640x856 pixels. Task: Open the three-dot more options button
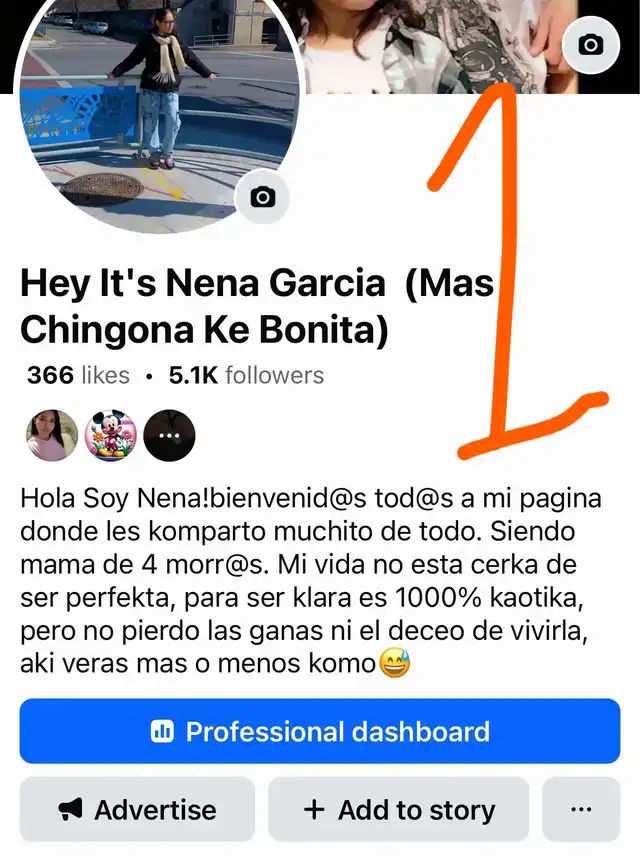coord(581,810)
